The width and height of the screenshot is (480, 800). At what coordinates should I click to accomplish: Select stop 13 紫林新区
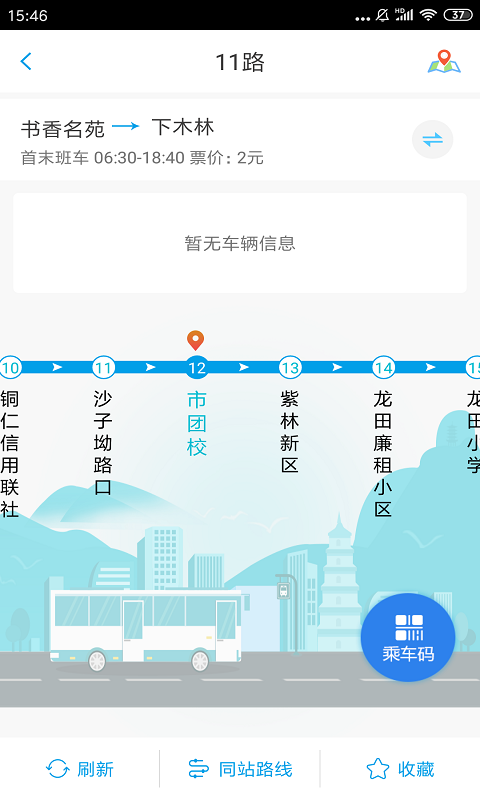(x=290, y=416)
